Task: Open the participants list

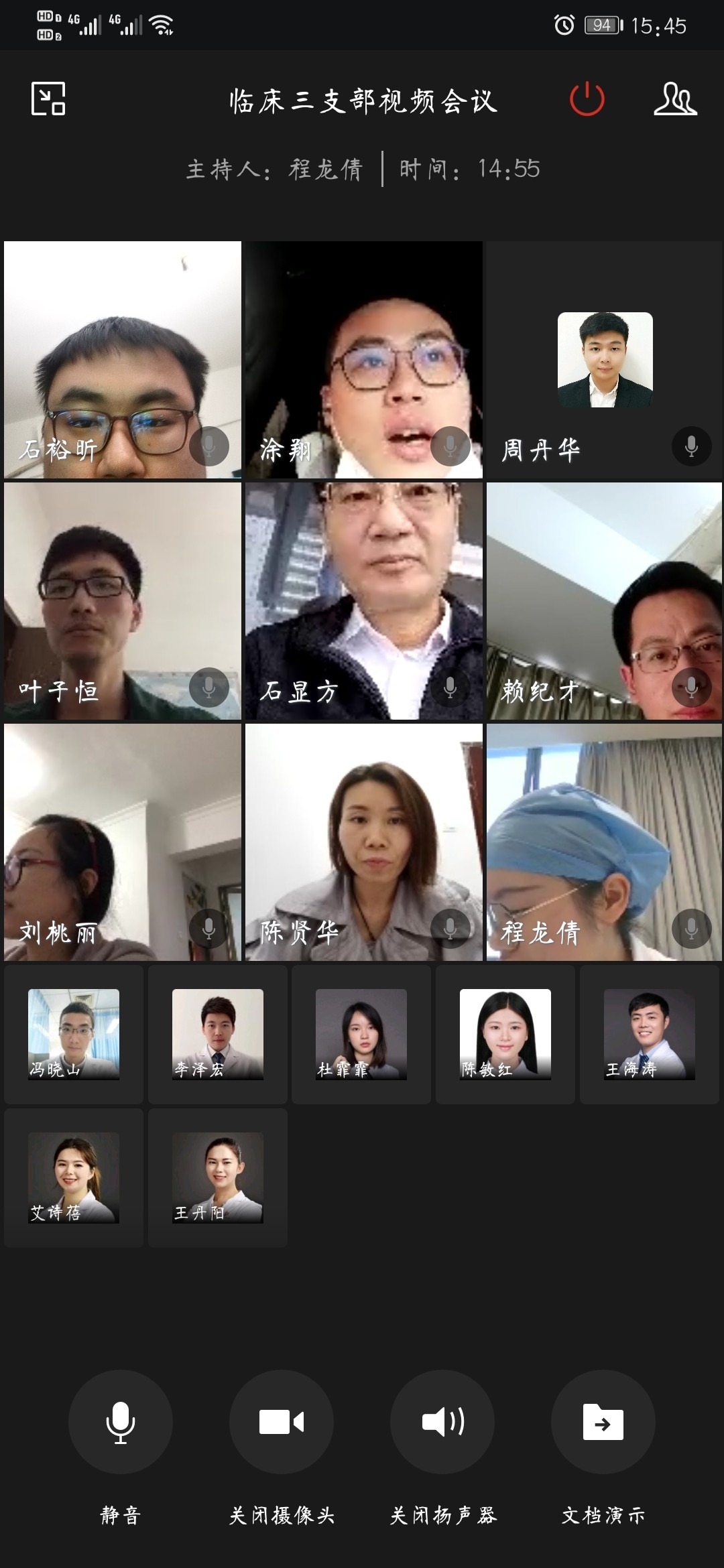Action: (675, 99)
